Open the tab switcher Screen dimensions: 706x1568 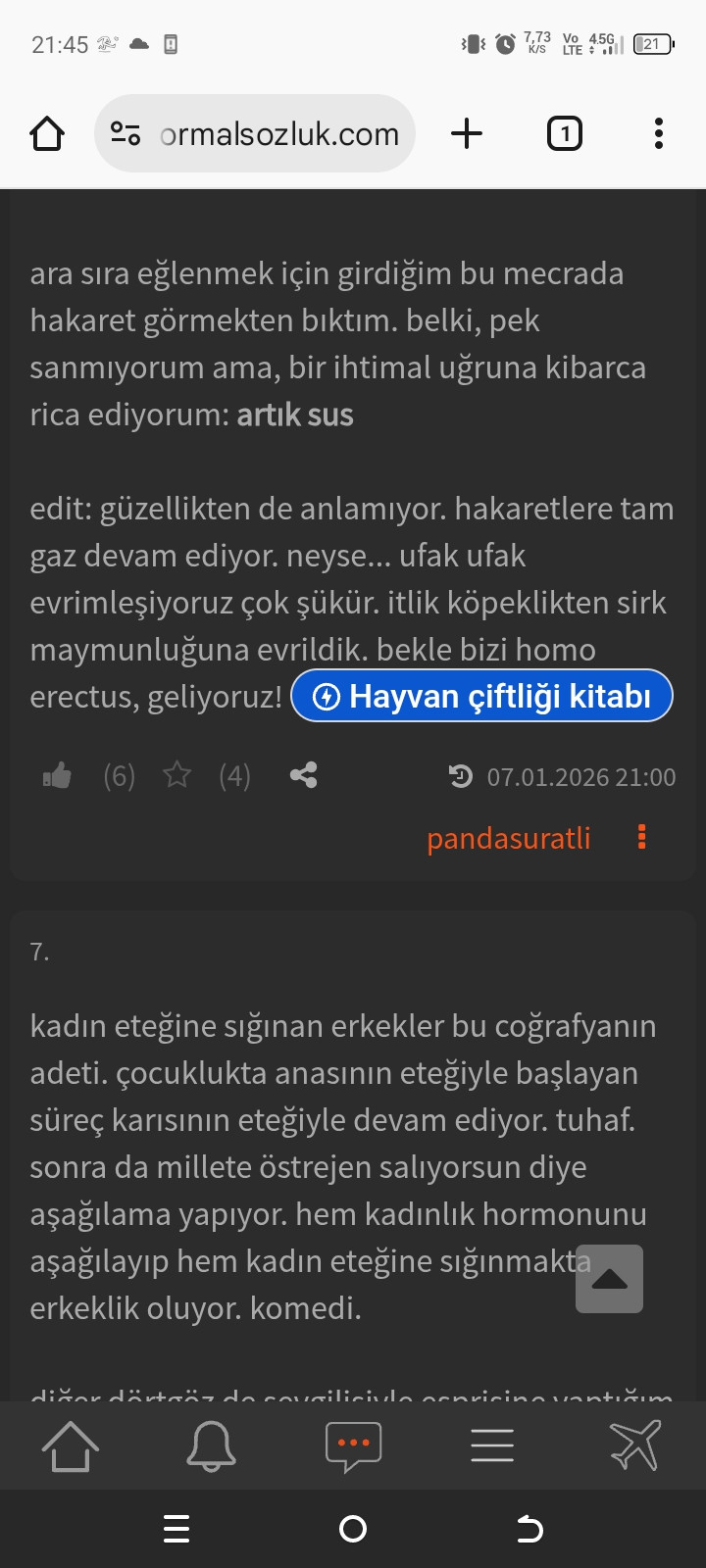pos(564,133)
